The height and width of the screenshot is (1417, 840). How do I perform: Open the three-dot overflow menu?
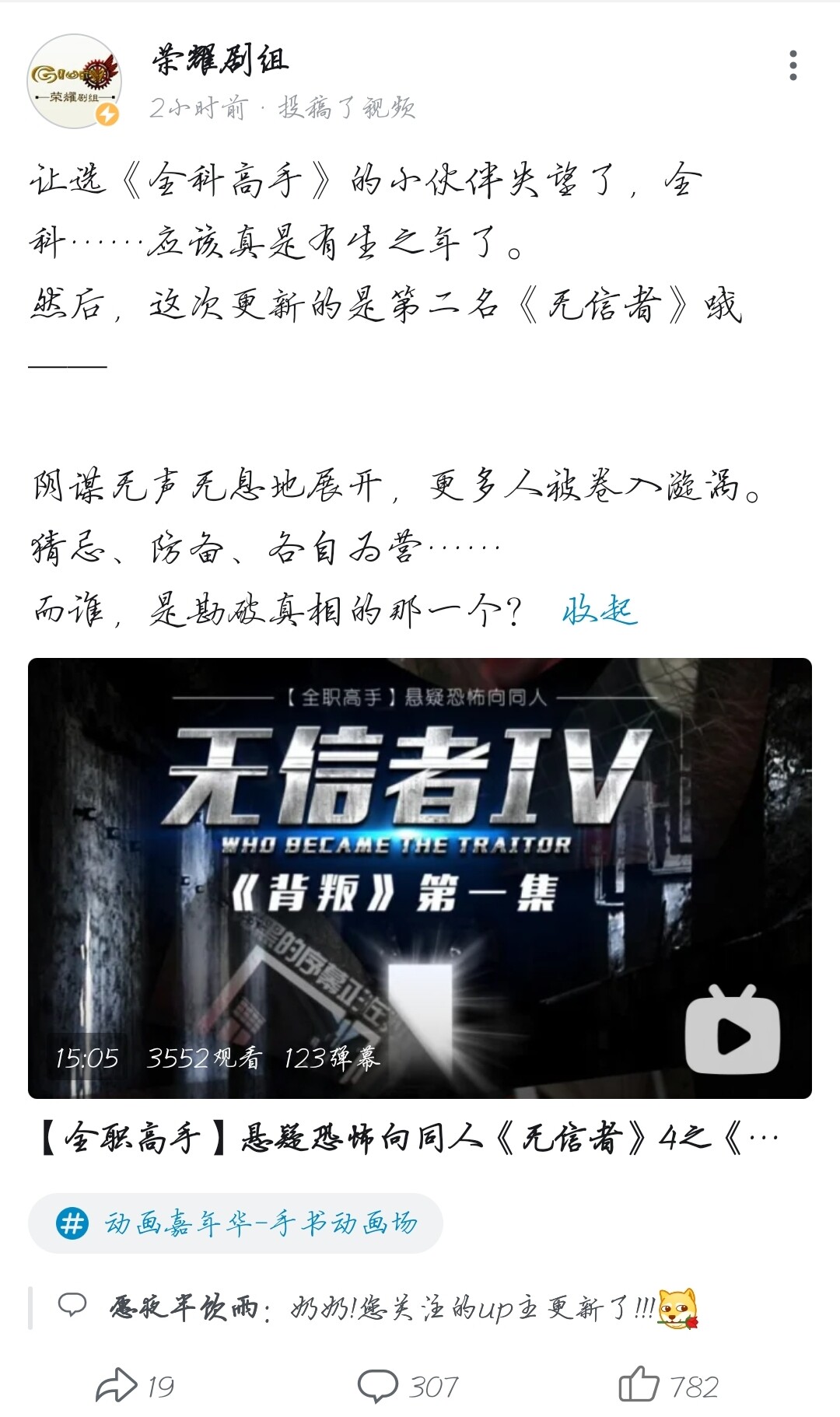click(793, 65)
